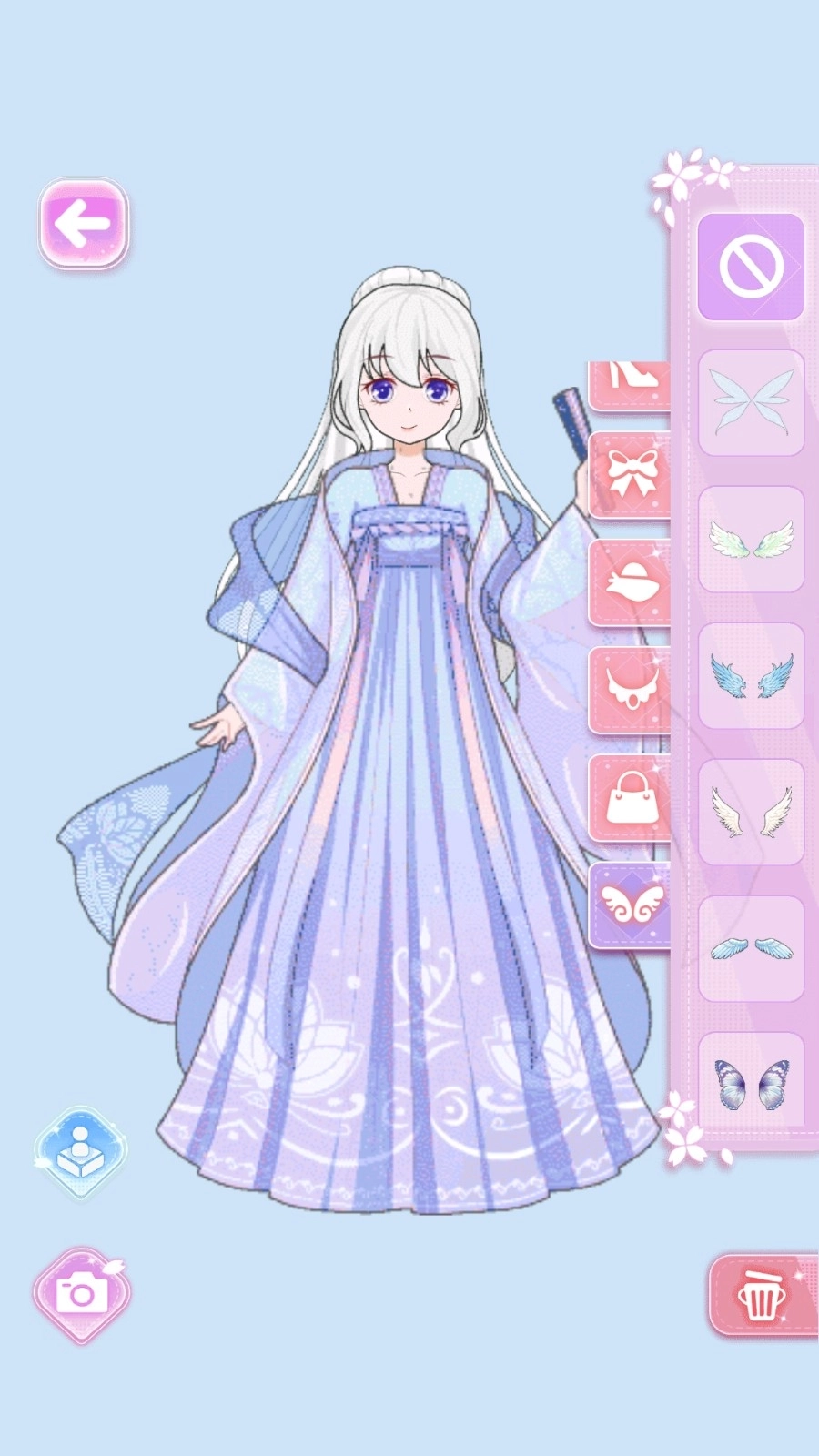Image resolution: width=819 pixels, height=1456 pixels.
Task: Pick the cream white angel wings
Action: 751,812
